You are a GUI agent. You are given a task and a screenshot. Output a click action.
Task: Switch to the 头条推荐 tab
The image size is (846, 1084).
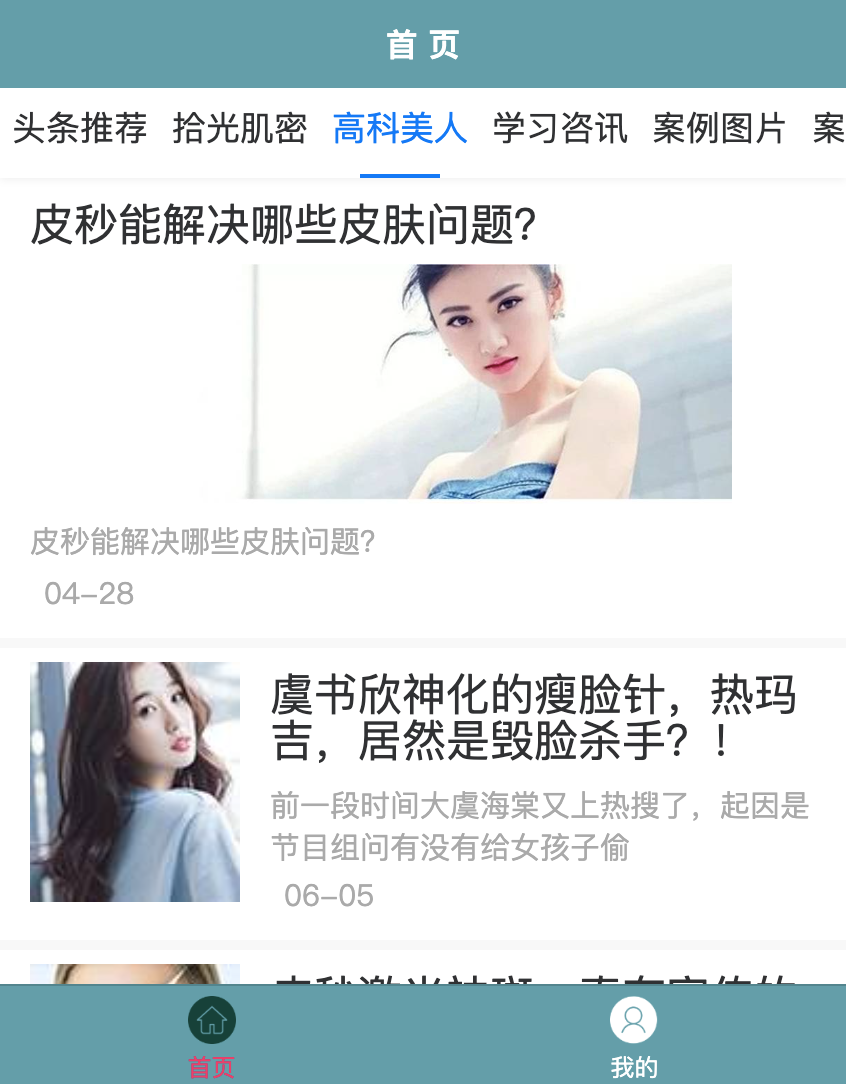pos(80,129)
